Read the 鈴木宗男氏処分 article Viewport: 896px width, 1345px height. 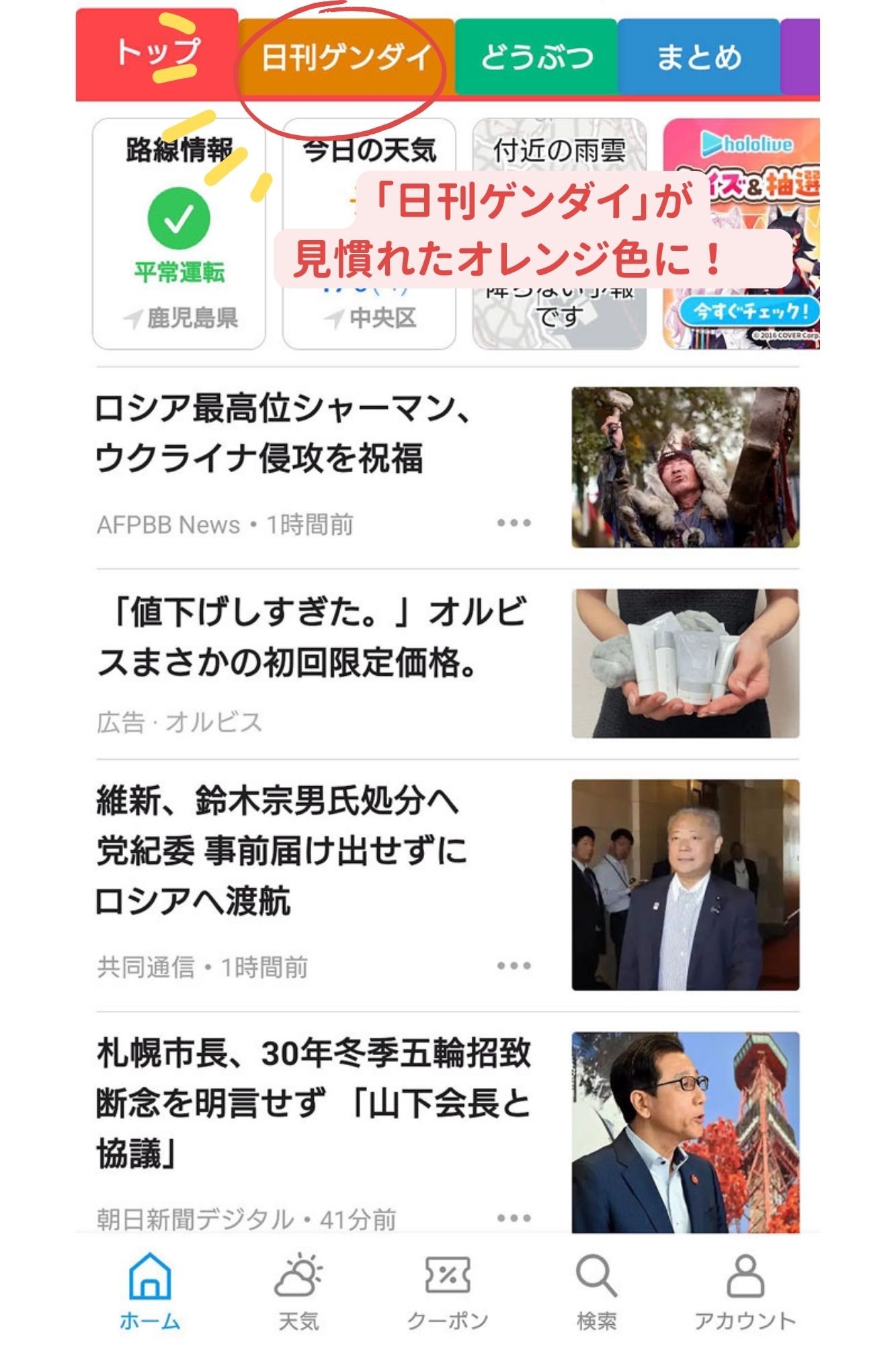click(x=282, y=850)
